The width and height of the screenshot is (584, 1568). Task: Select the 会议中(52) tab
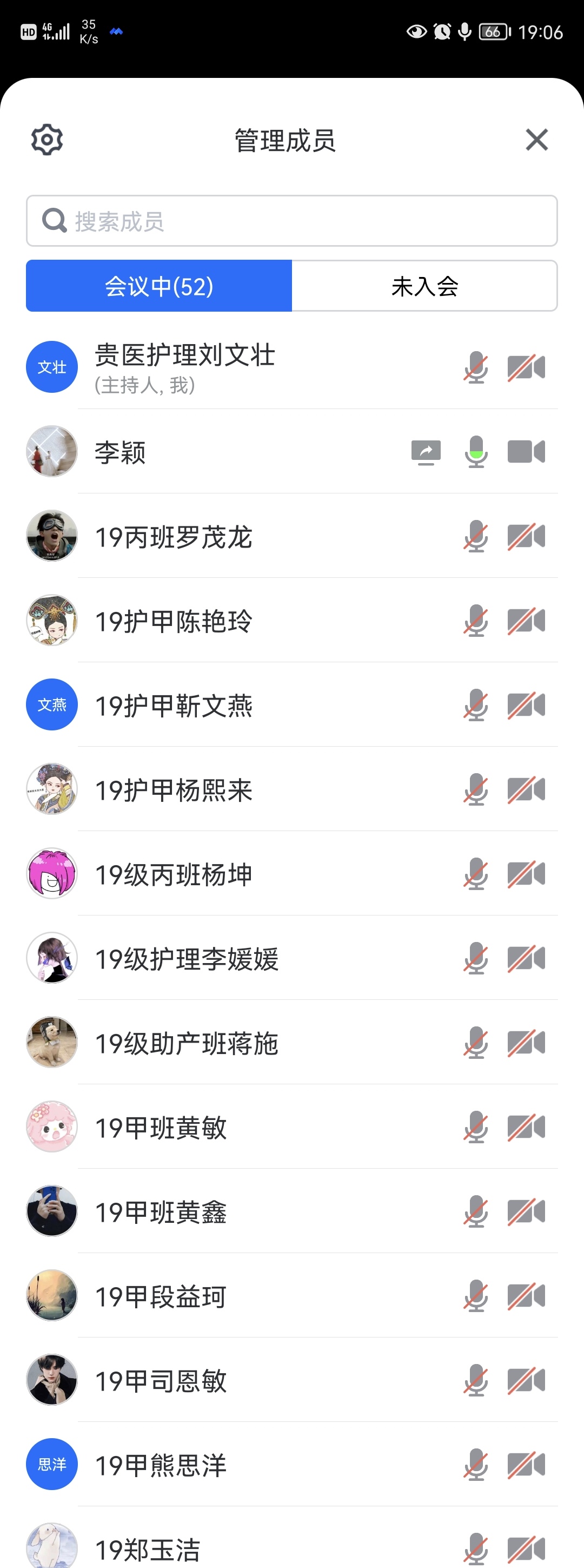tap(160, 286)
